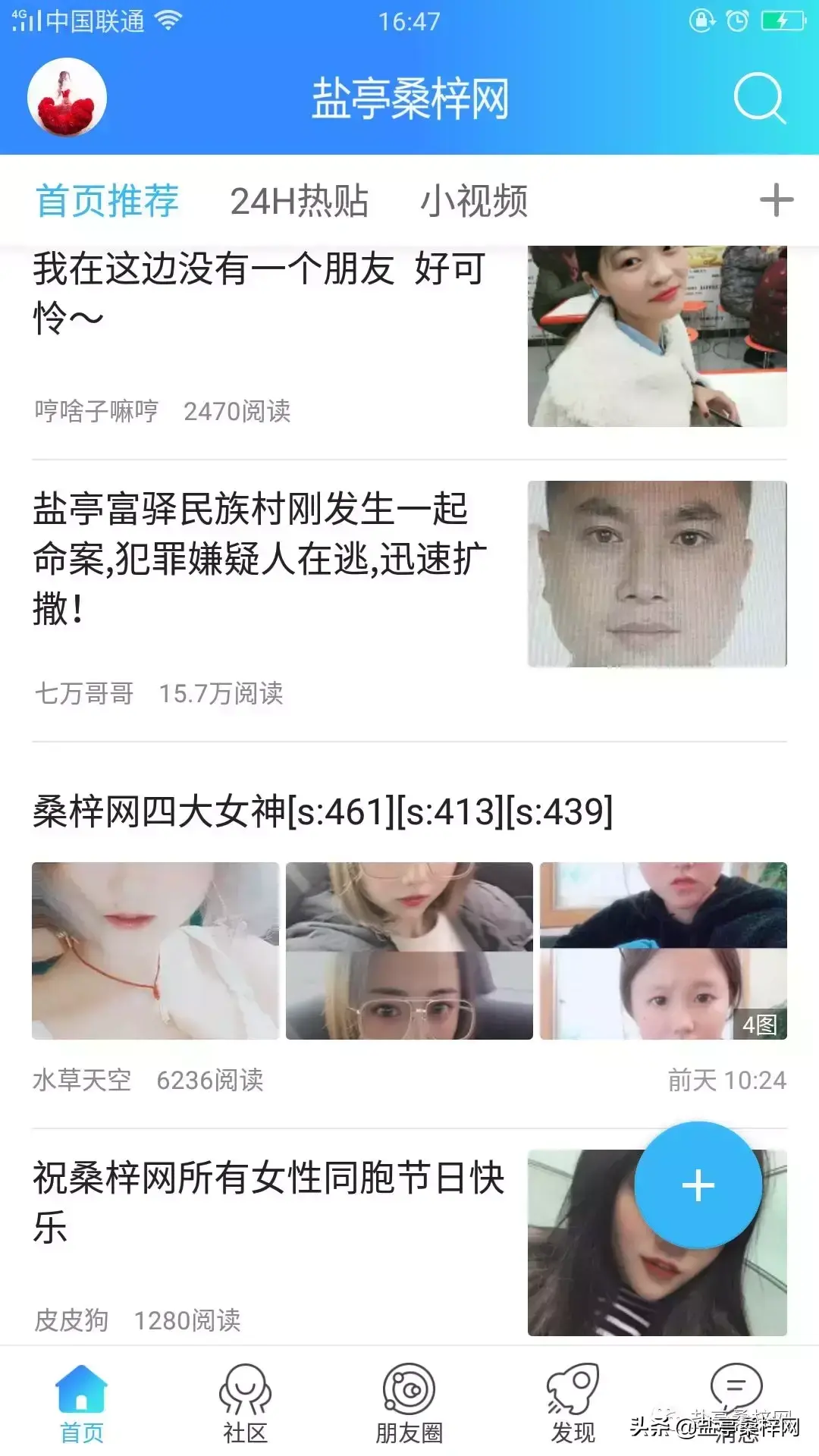Create a new post with floating button
Image resolution: width=819 pixels, height=1456 pixels.
[698, 1185]
